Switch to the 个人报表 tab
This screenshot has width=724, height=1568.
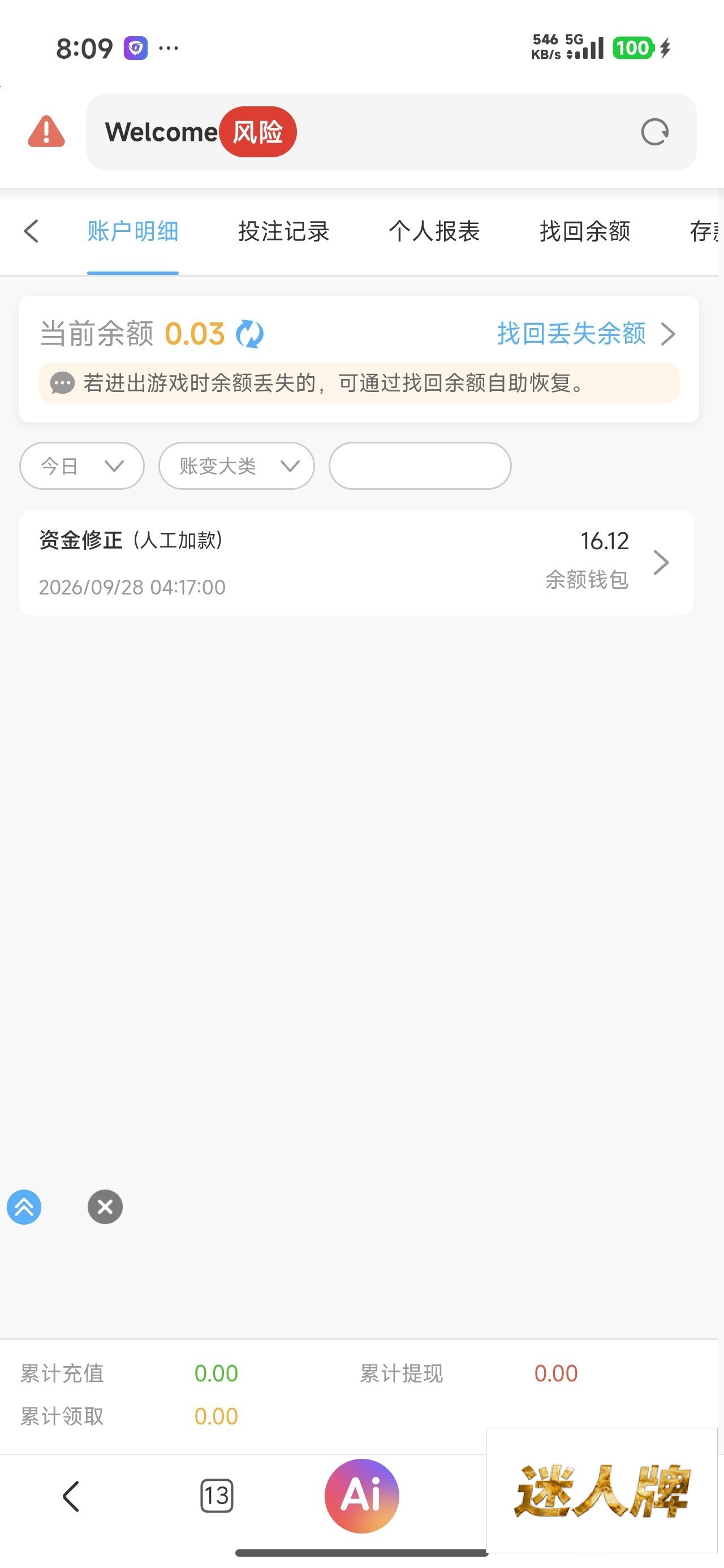coord(434,231)
